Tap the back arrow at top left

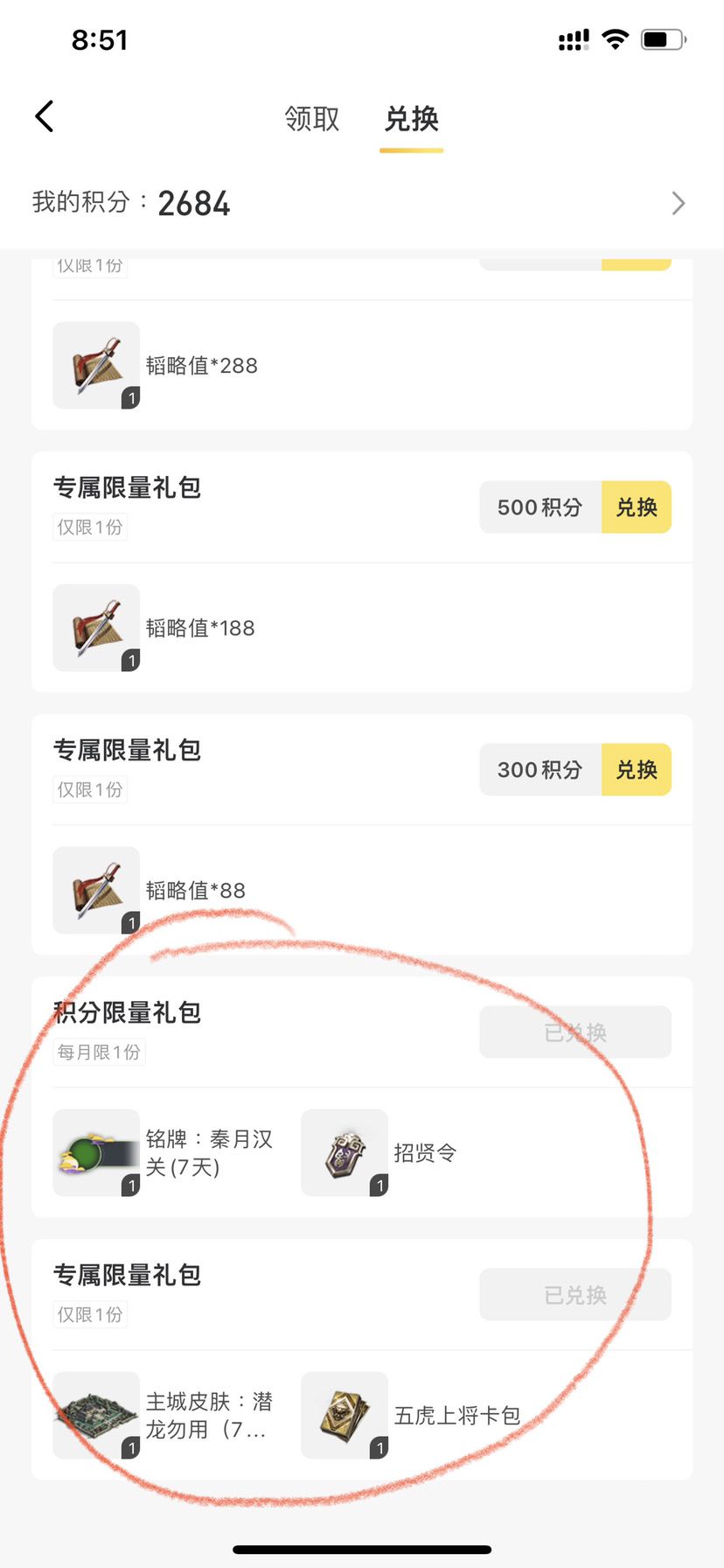pyautogui.click(x=44, y=115)
